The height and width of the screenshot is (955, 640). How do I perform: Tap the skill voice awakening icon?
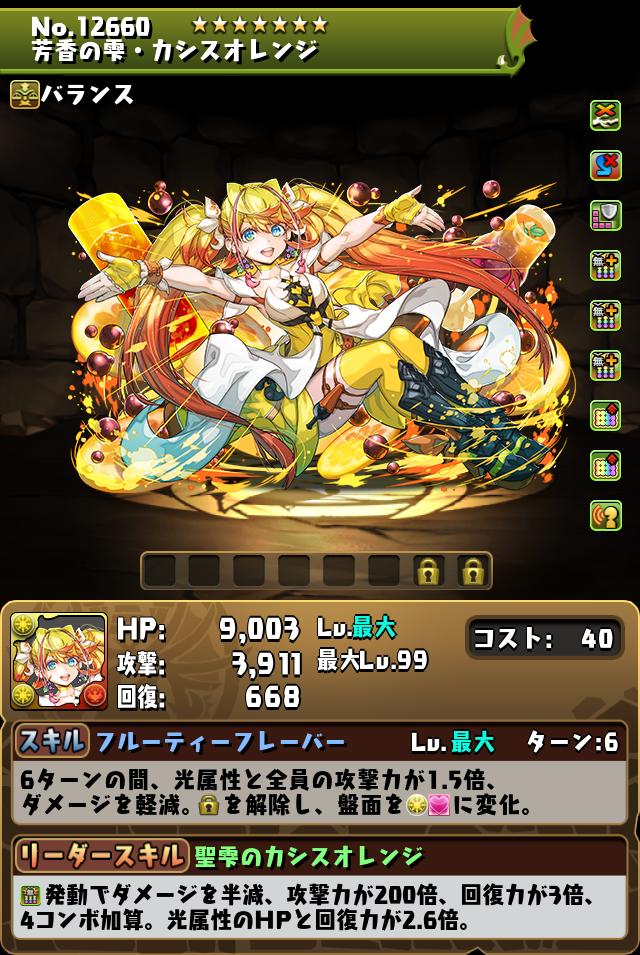[605, 514]
